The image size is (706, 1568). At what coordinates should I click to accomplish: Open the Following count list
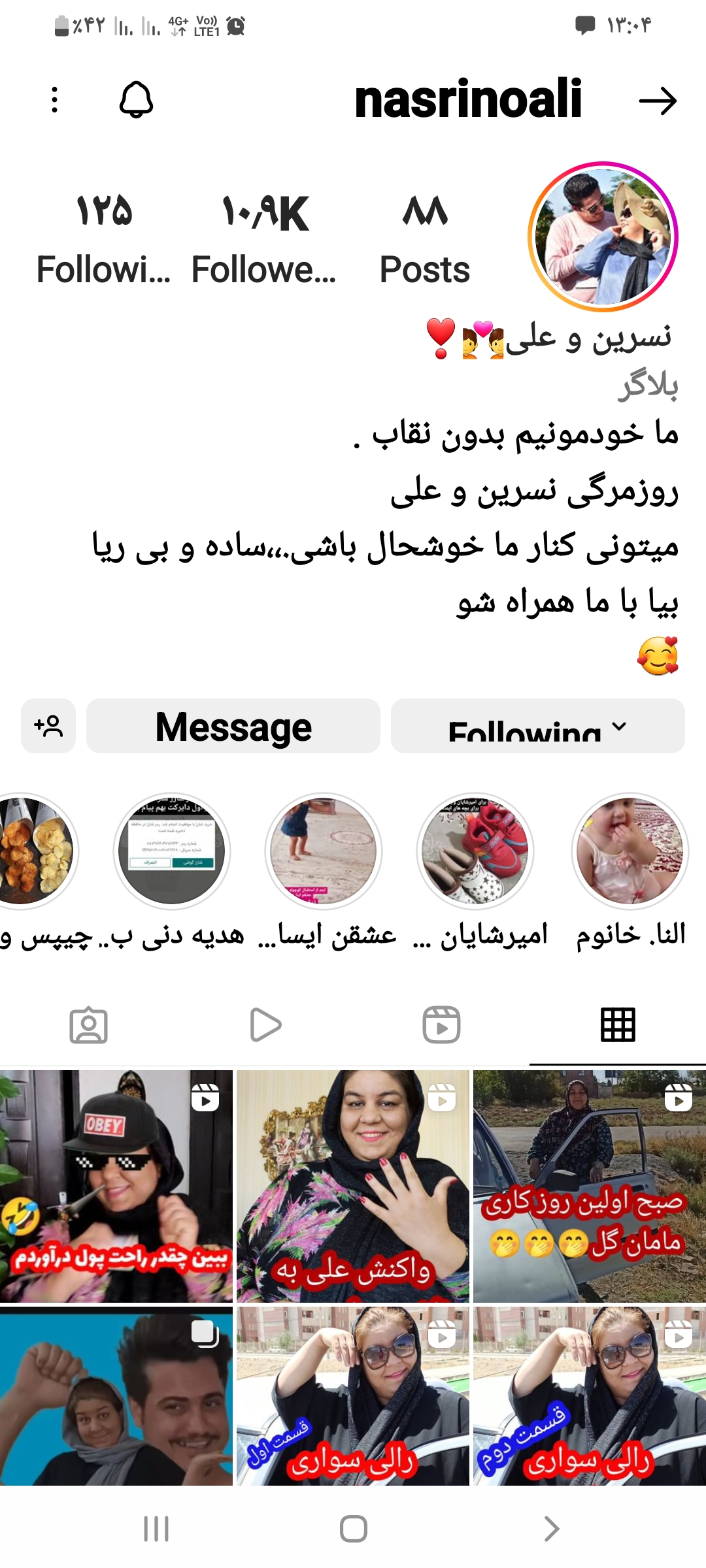pyautogui.click(x=103, y=239)
